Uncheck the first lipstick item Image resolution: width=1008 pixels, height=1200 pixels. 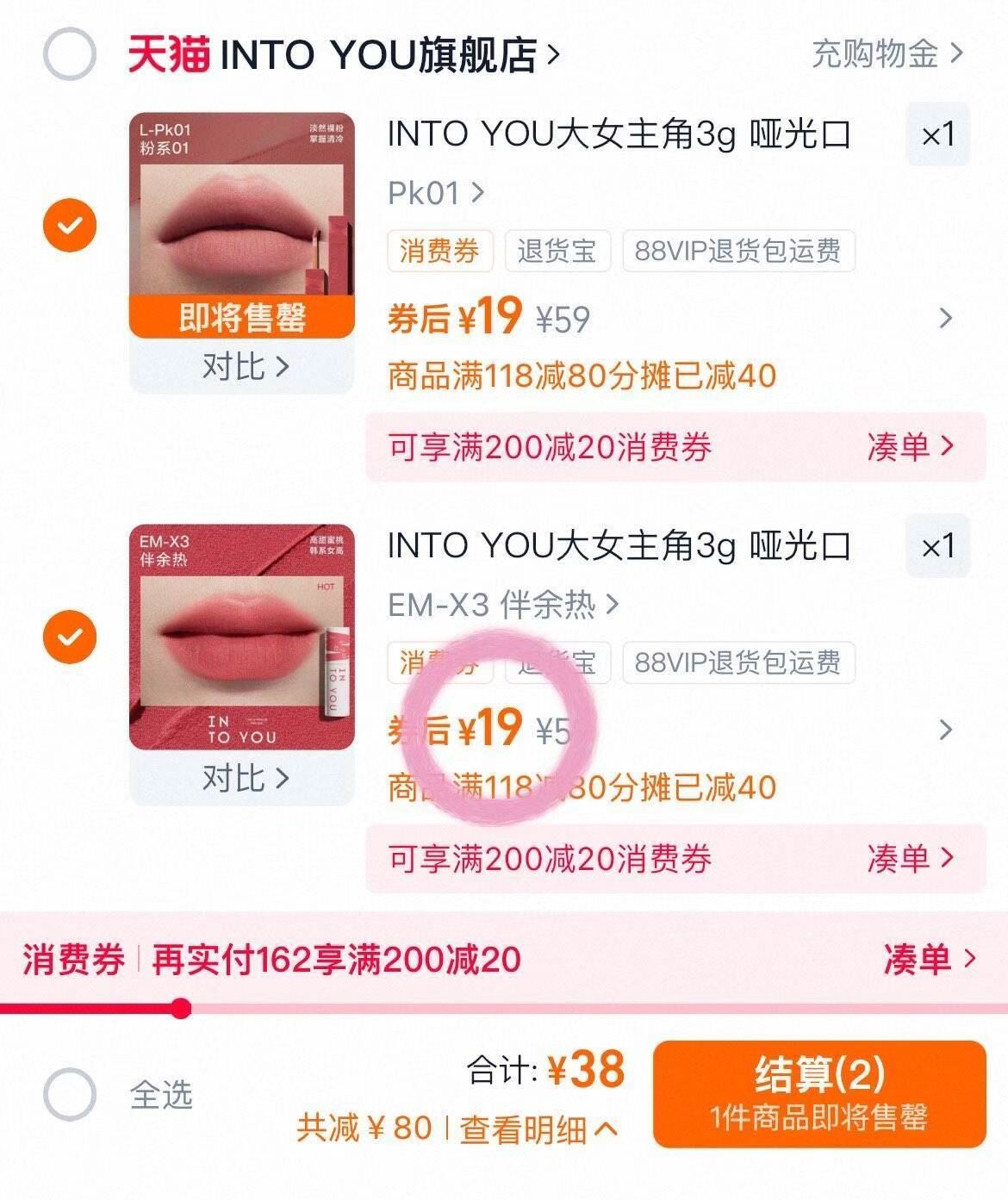[x=67, y=224]
